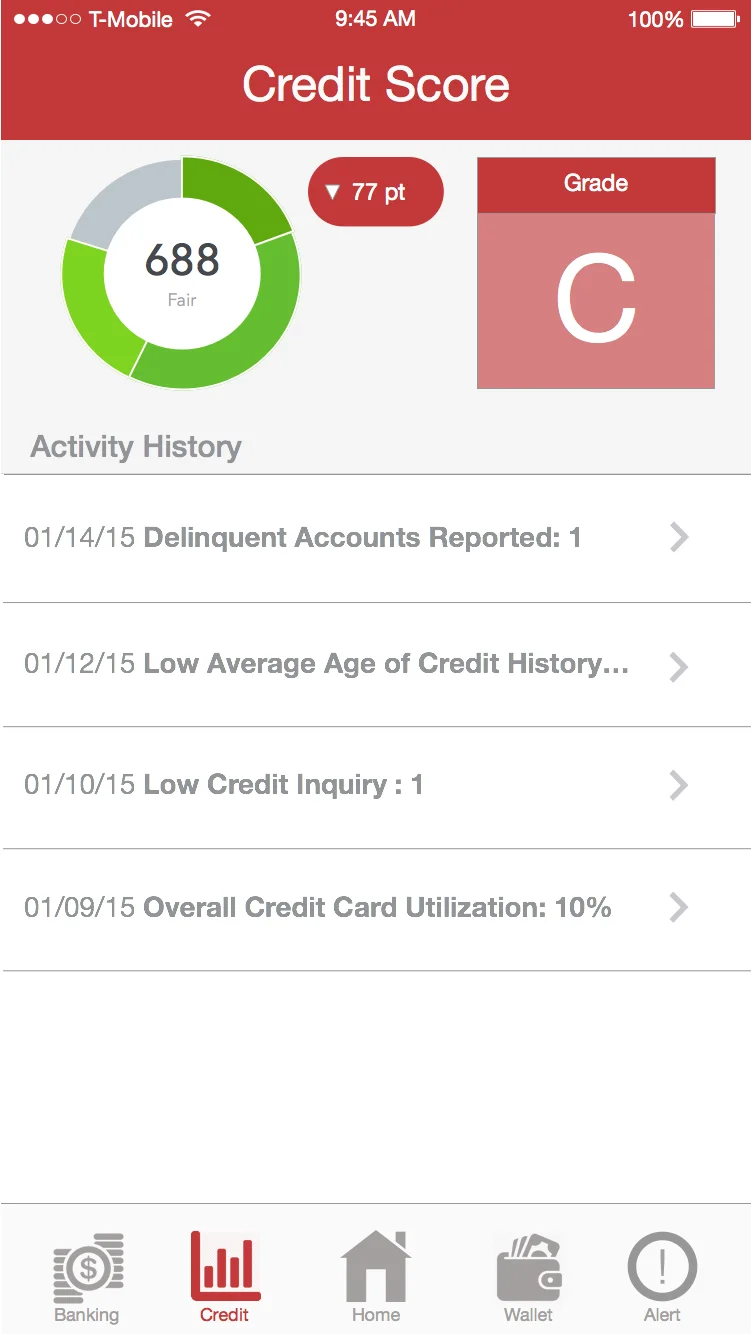751x1334 pixels.
Task: Tap the Grade C card
Action: 596,272
